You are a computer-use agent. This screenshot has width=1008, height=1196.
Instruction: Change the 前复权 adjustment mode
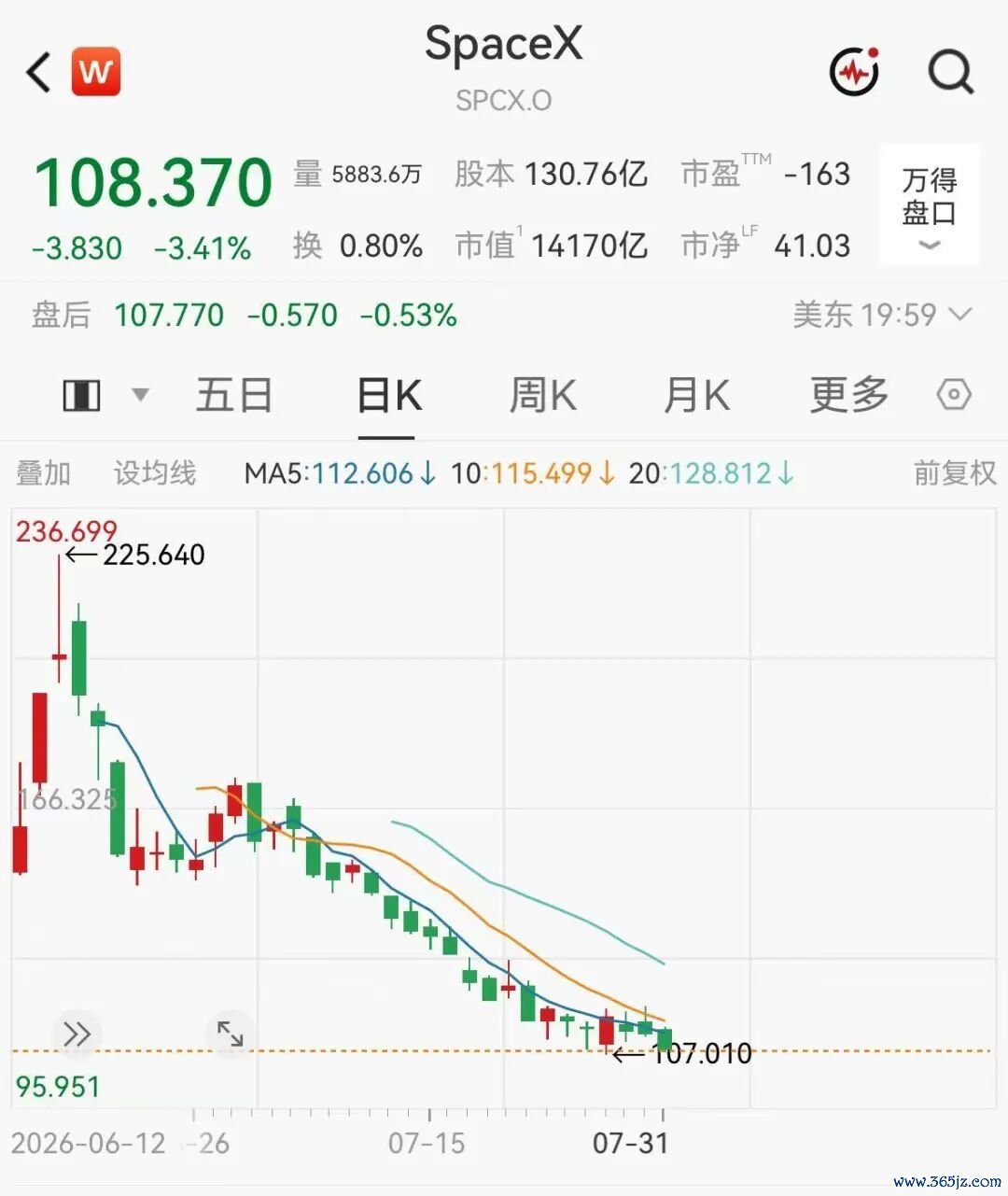coord(955,473)
